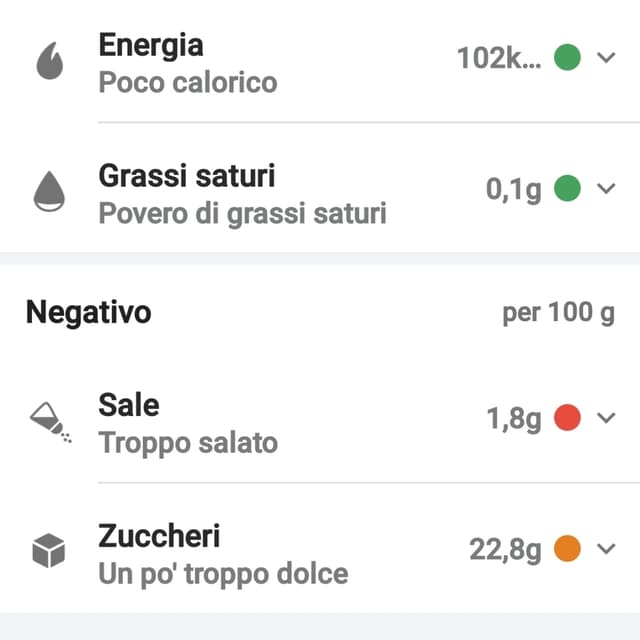Expand the Zuccheri row details
Image resolution: width=640 pixels, height=640 pixels.
click(605, 548)
